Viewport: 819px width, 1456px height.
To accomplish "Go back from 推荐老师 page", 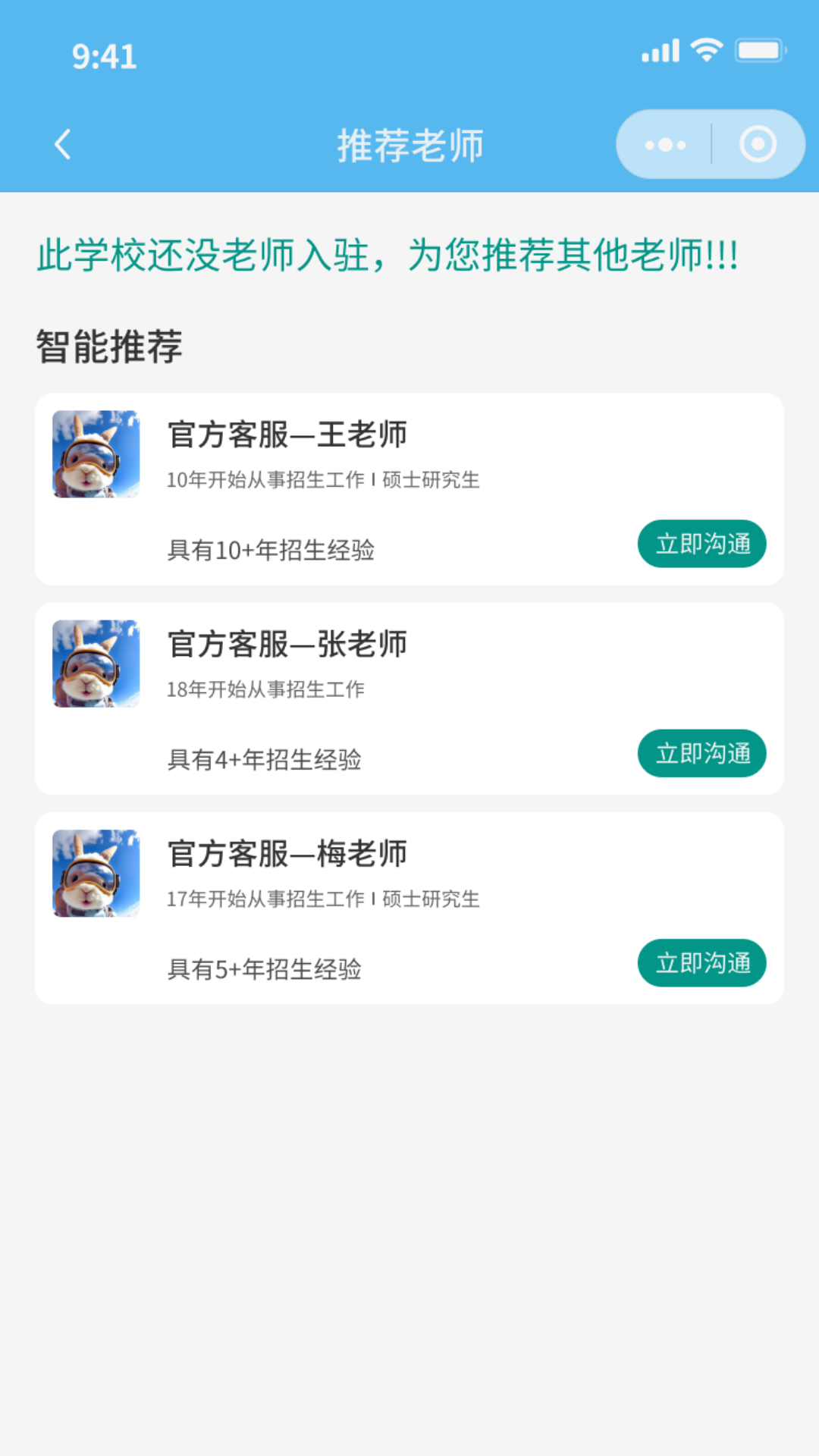I will 63,144.
